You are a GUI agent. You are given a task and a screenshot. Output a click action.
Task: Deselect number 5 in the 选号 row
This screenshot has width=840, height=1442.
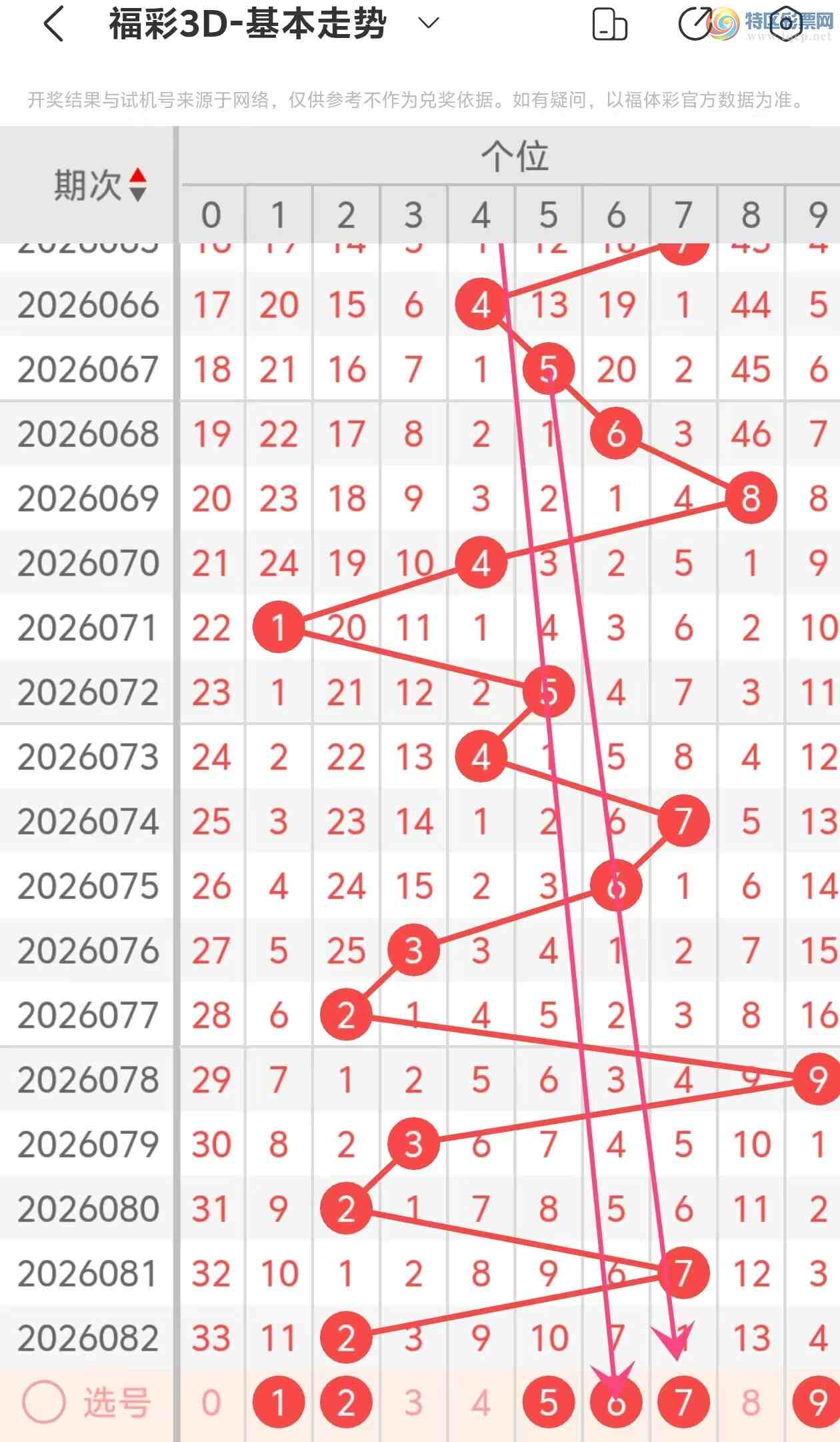tap(548, 1403)
